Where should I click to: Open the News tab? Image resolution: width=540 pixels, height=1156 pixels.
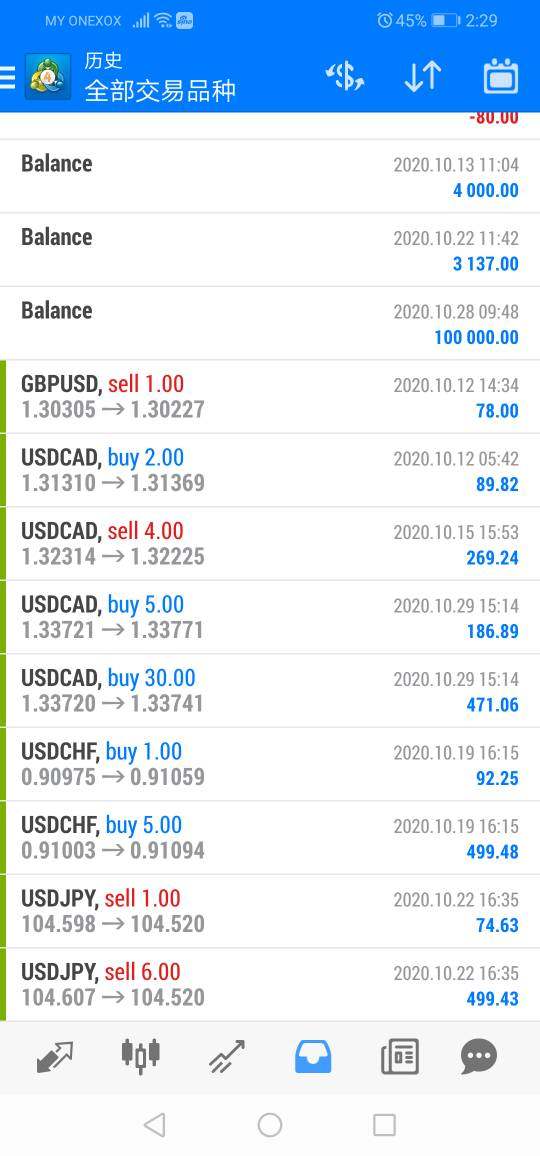point(400,1057)
